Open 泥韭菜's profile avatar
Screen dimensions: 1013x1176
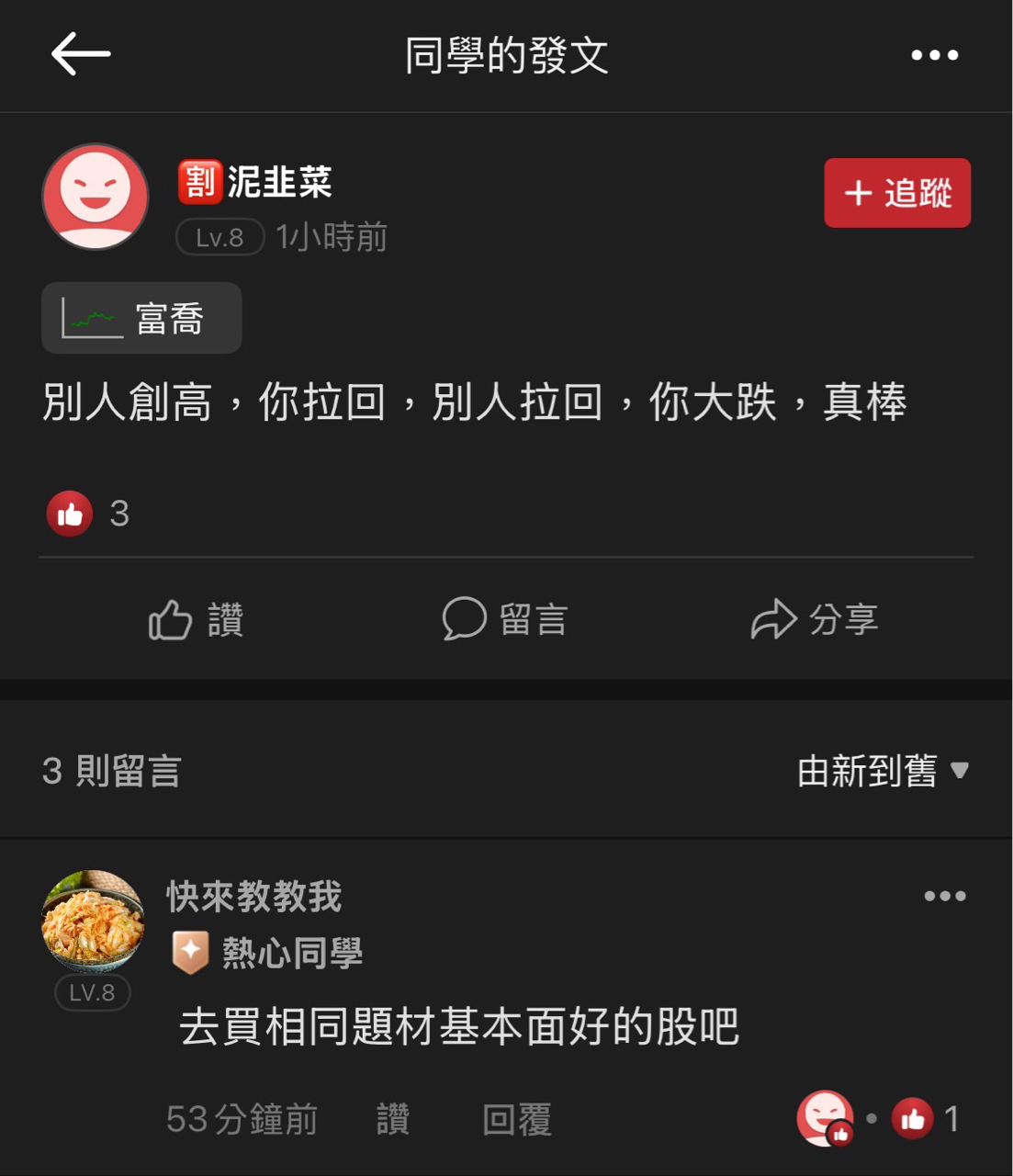(x=96, y=196)
